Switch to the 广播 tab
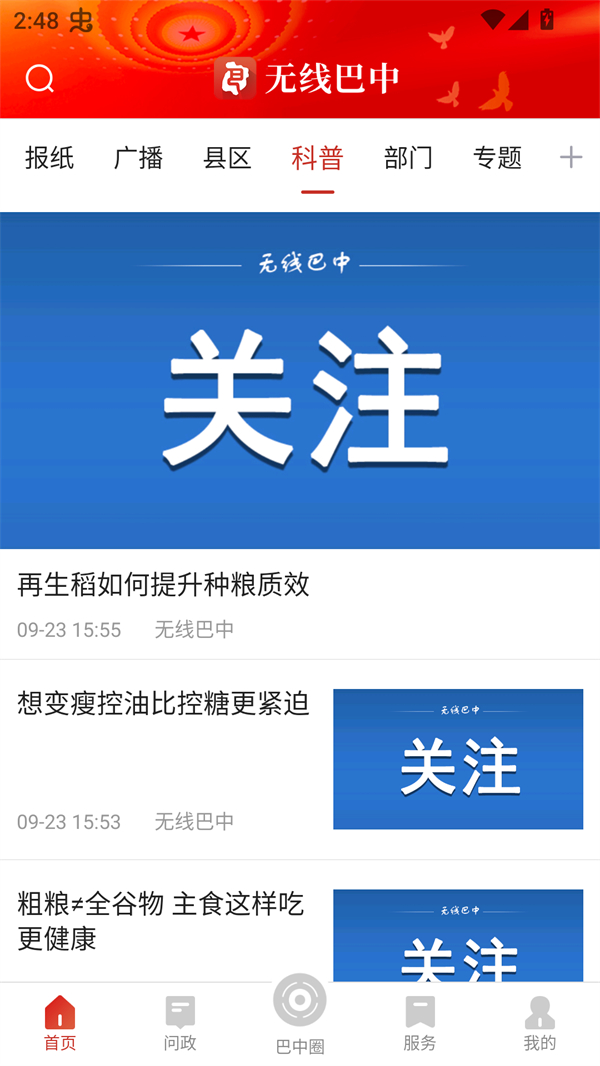Image resolution: width=600 pixels, height=1066 pixels. tap(138, 158)
